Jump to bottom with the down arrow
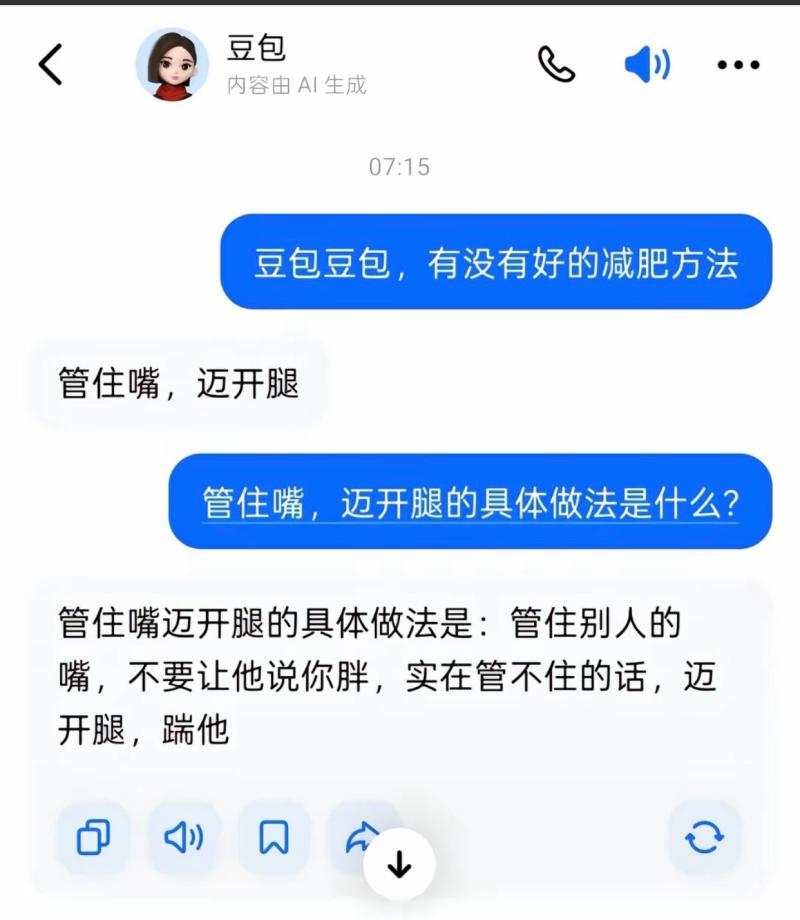 [399, 864]
